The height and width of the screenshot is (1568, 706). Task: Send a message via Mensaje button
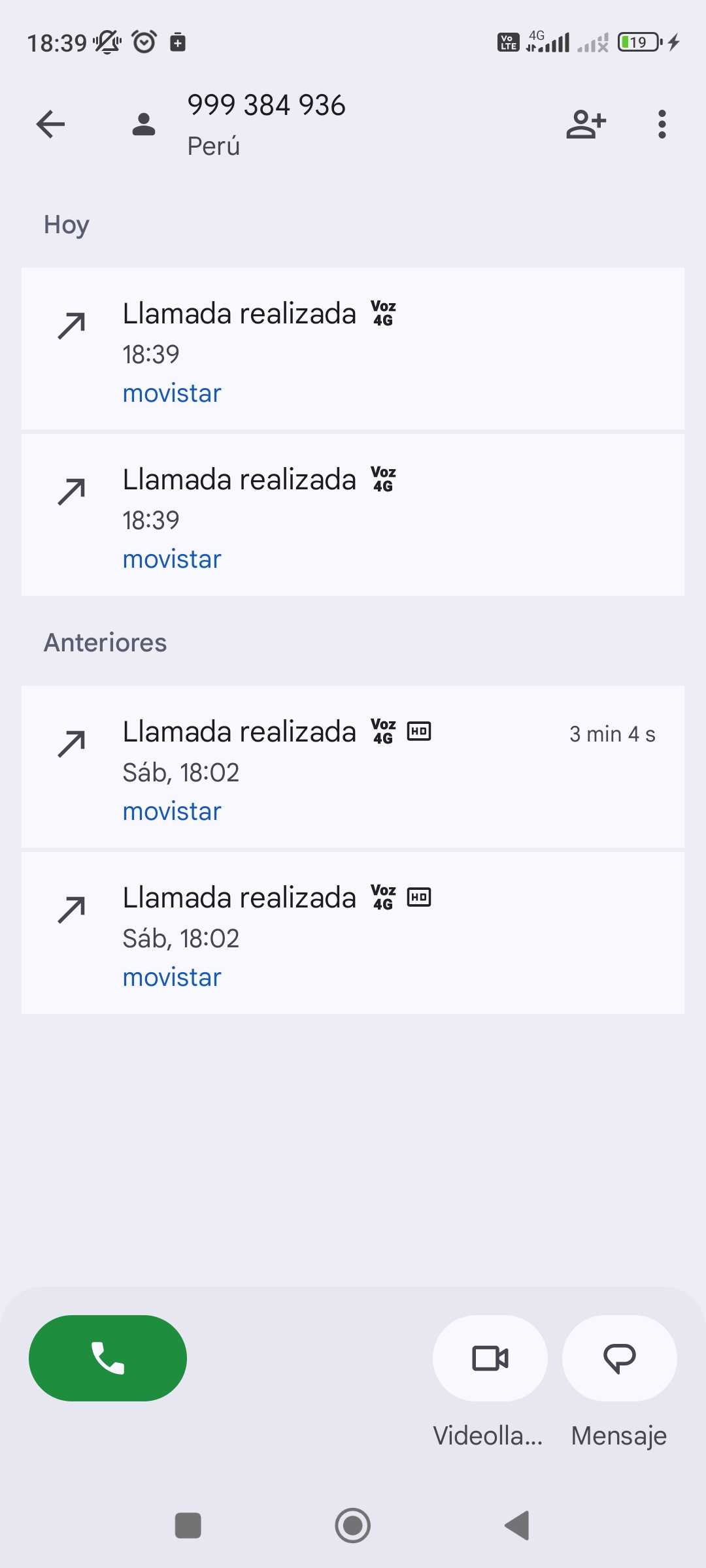pos(619,1358)
